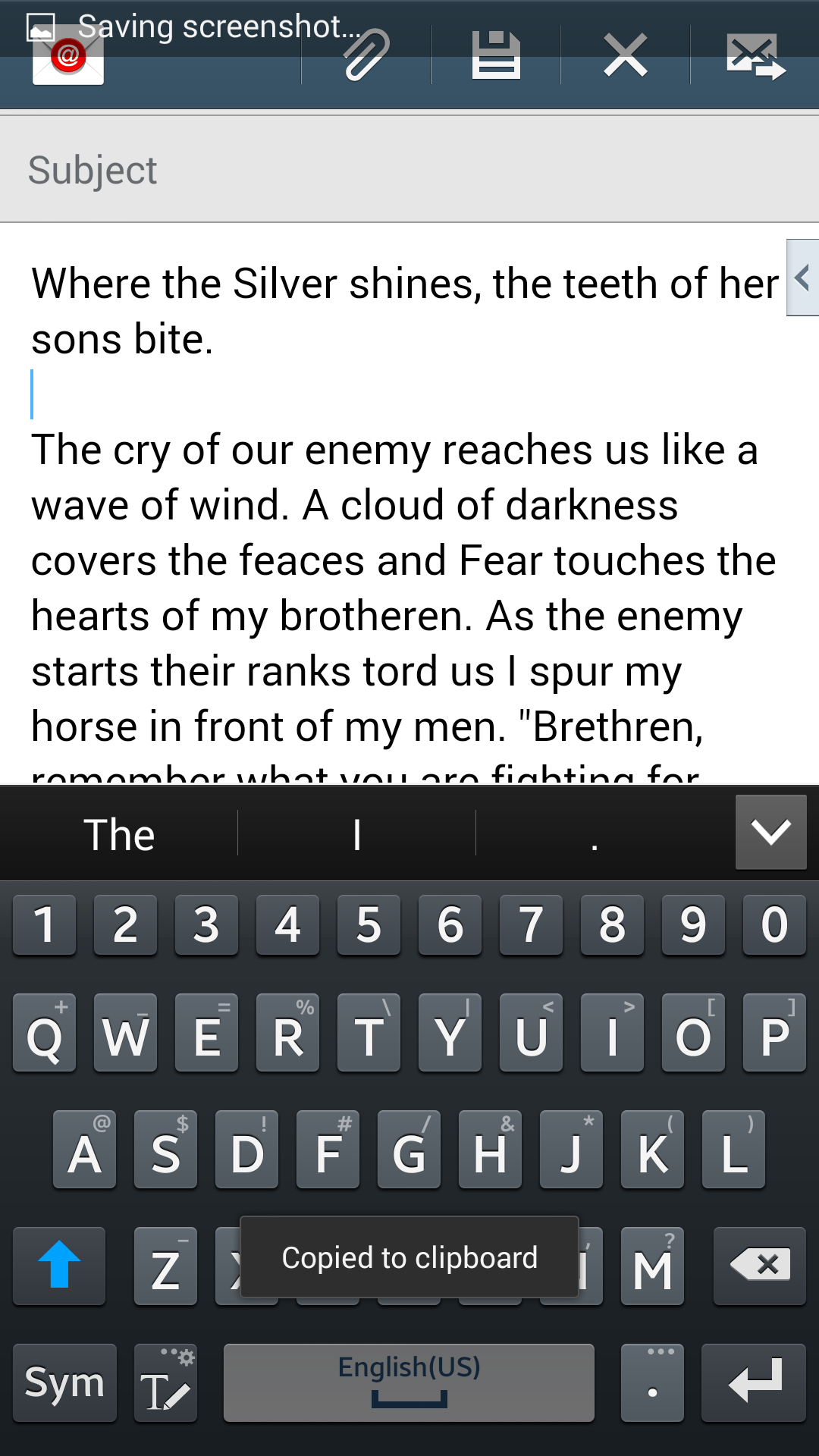
Task: Place cursor in the email body text
Action: pos(394,561)
